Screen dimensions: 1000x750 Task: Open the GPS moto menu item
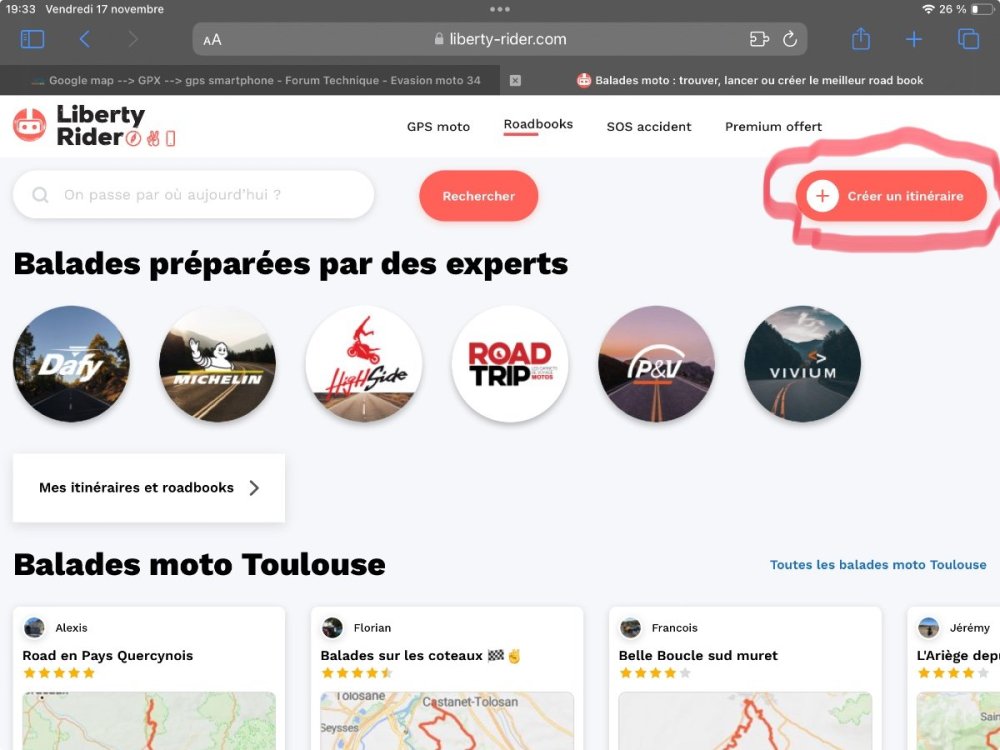[x=438, y=127]
